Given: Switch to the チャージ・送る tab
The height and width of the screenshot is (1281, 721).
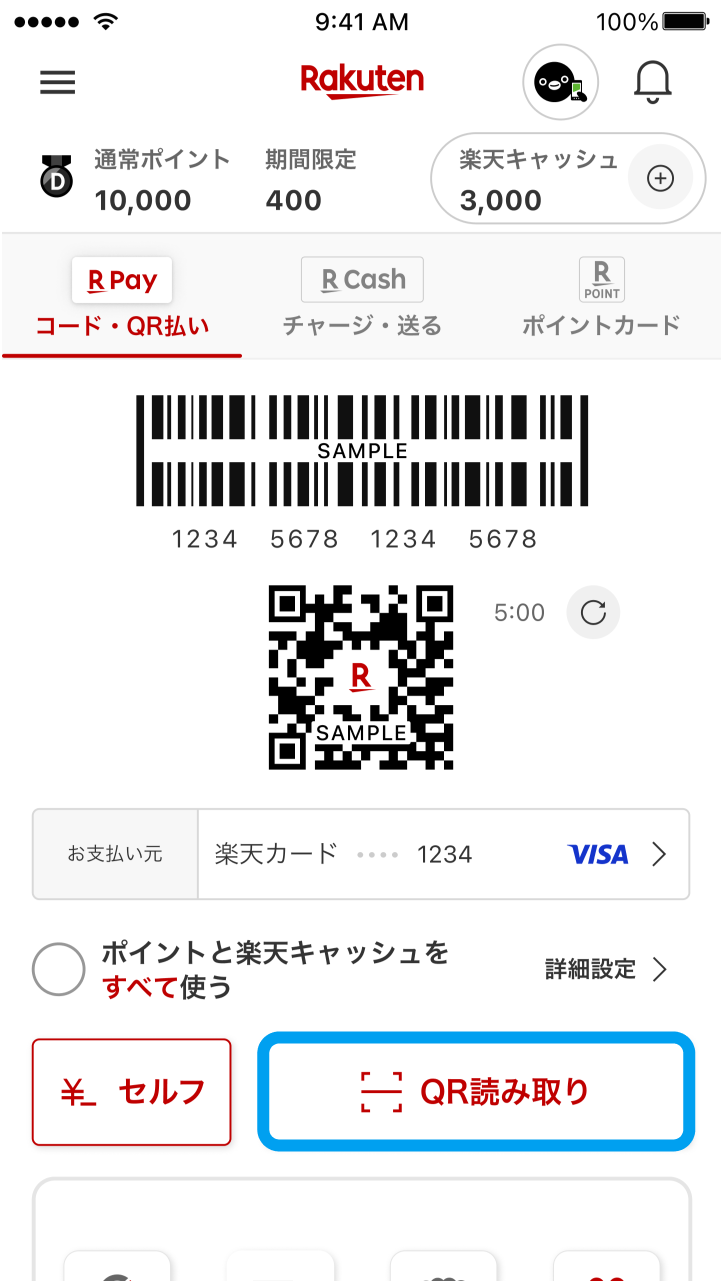Looking at the screenshot, I should (362, 298).
